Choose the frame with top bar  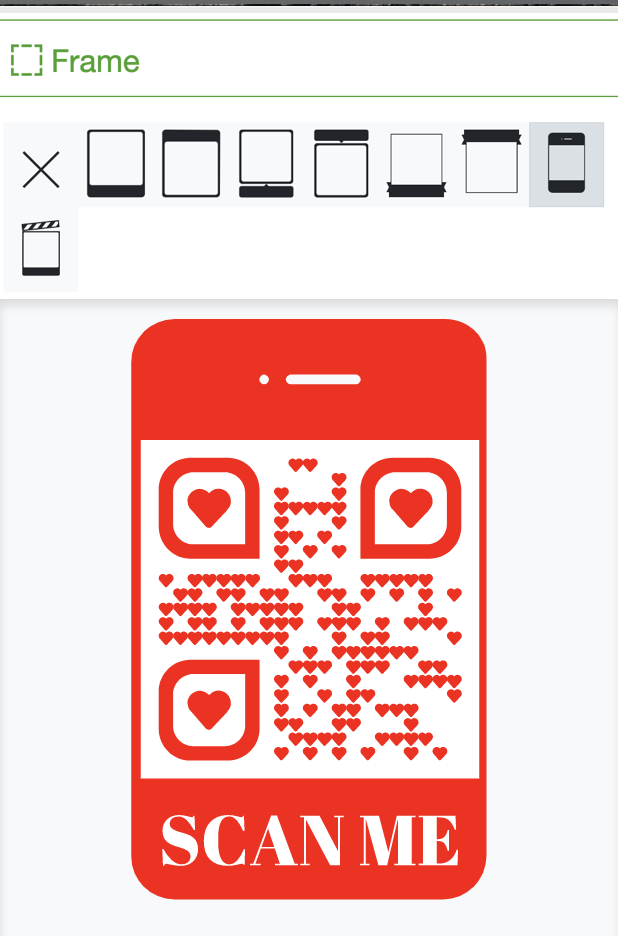click(x=191, y=164)
